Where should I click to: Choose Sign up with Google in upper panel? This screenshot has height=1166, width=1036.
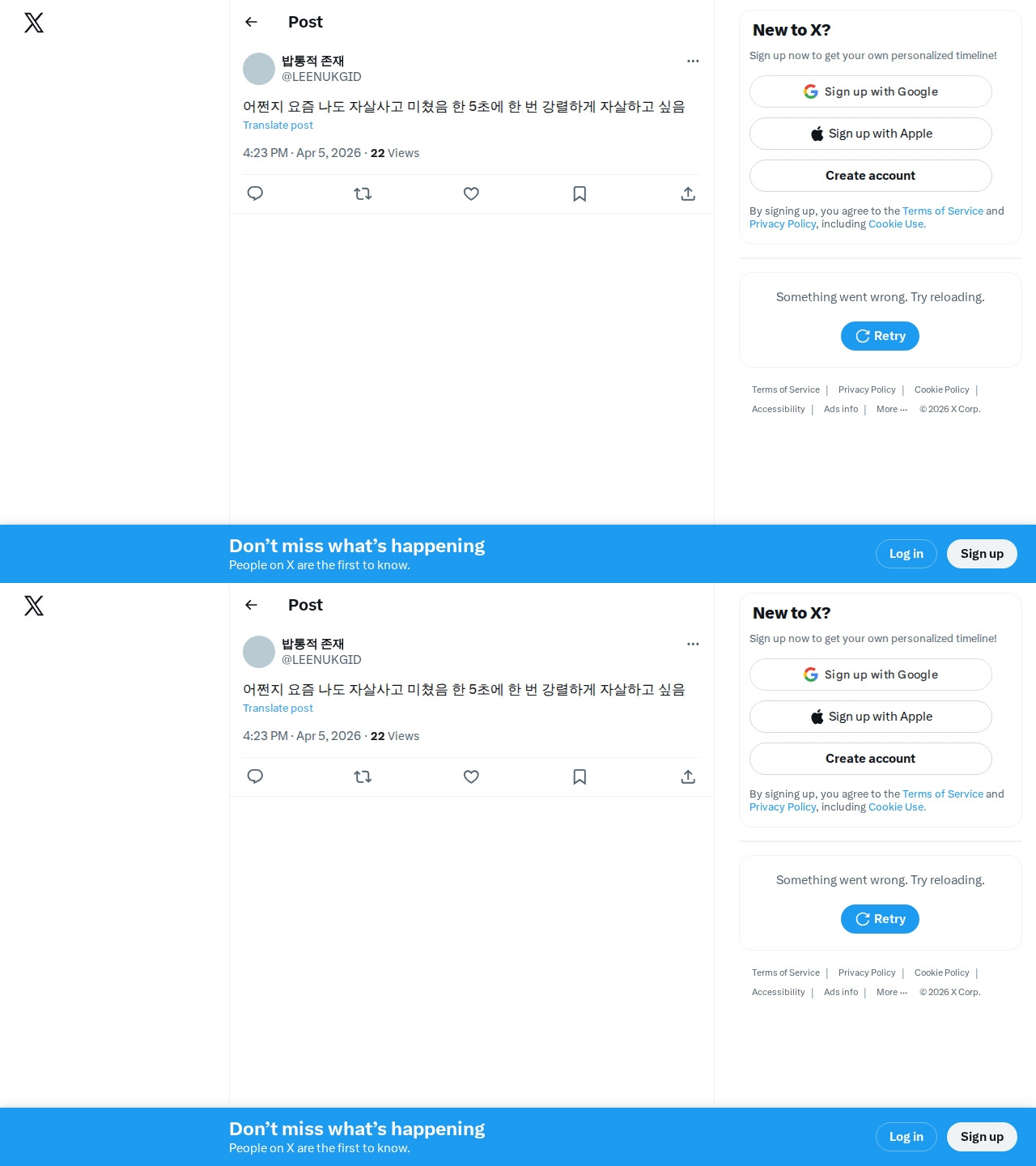870,91
